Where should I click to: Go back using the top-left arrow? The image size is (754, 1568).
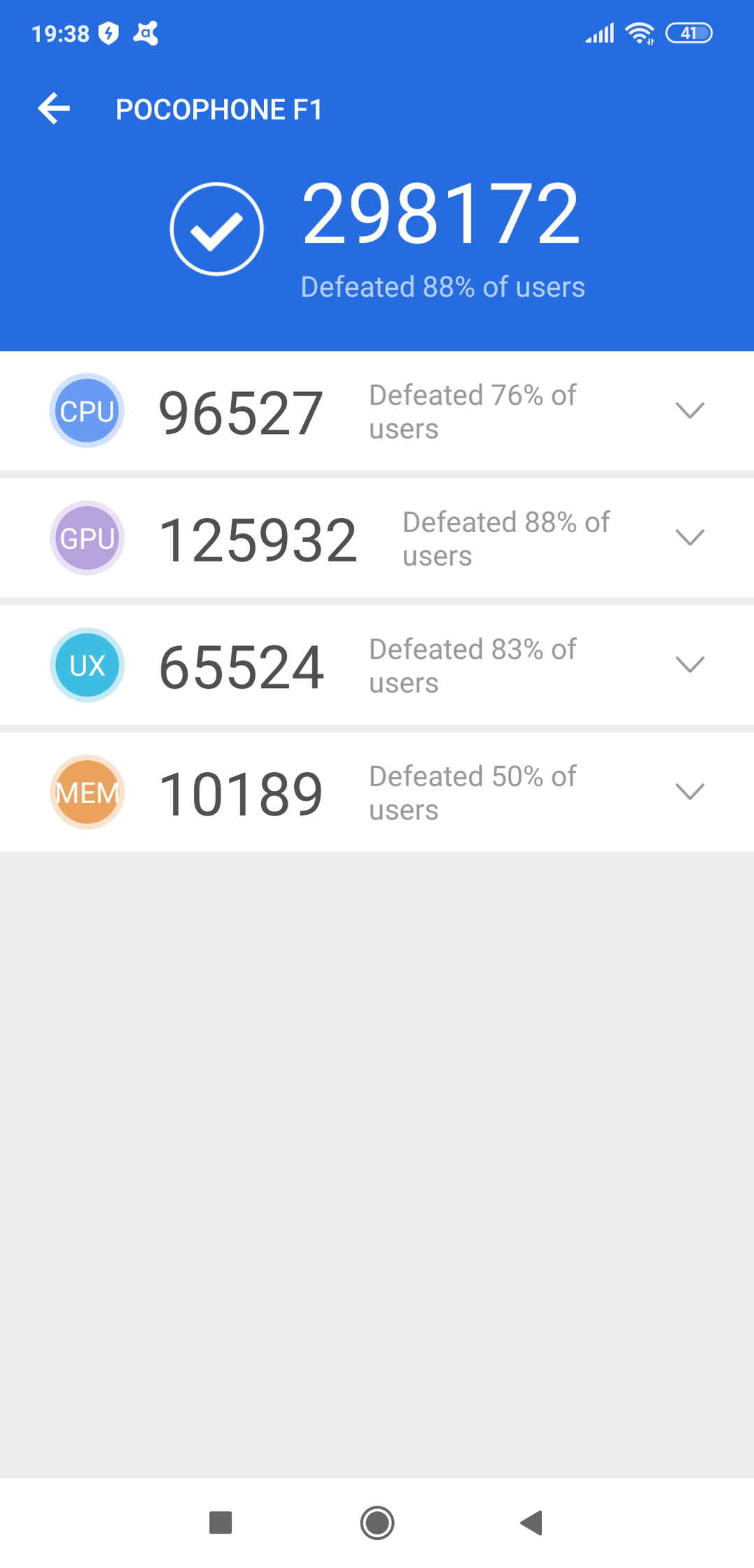pos(54,108)
